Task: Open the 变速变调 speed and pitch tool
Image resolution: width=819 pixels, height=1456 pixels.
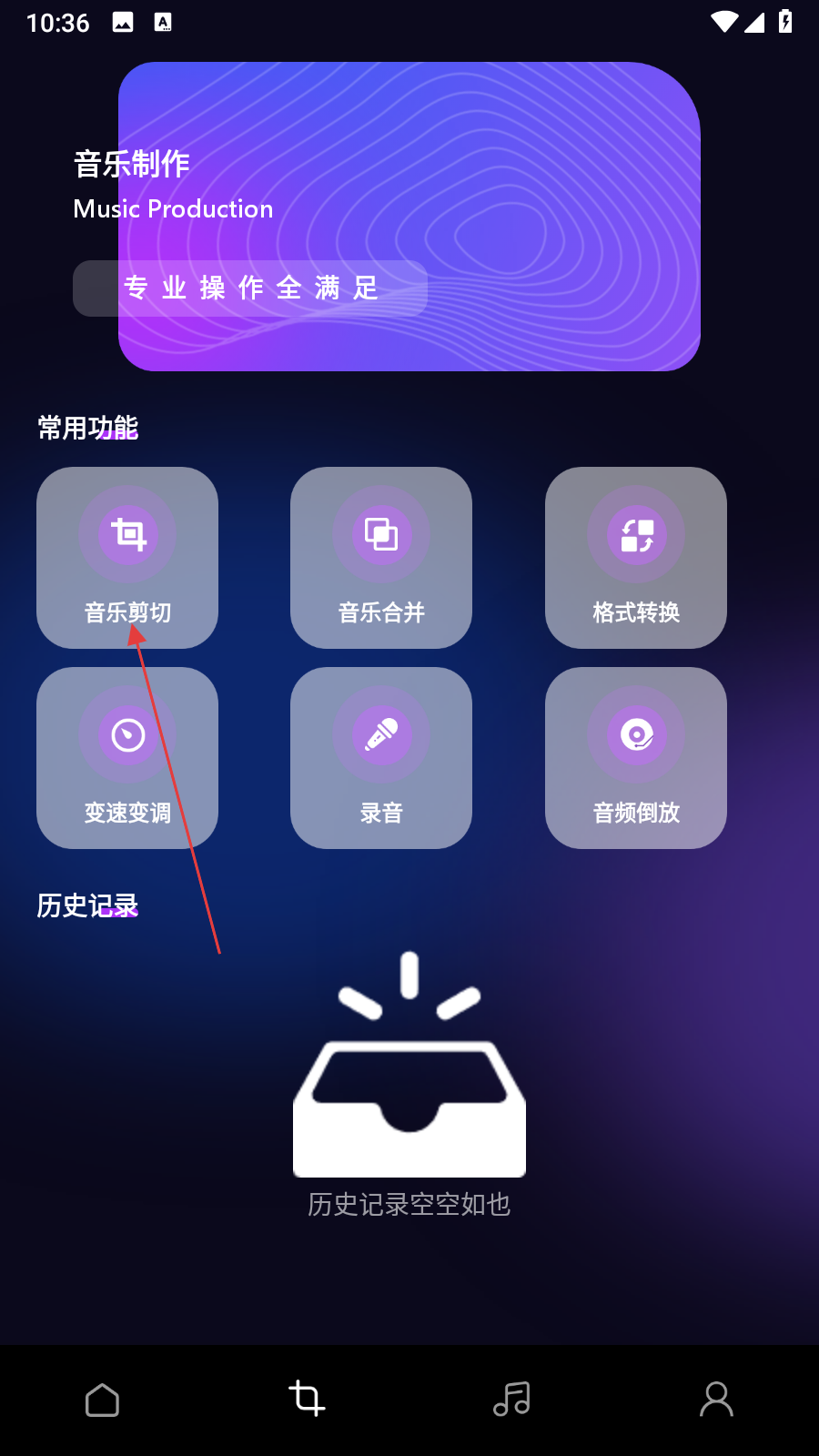Action: click(127, 757)
